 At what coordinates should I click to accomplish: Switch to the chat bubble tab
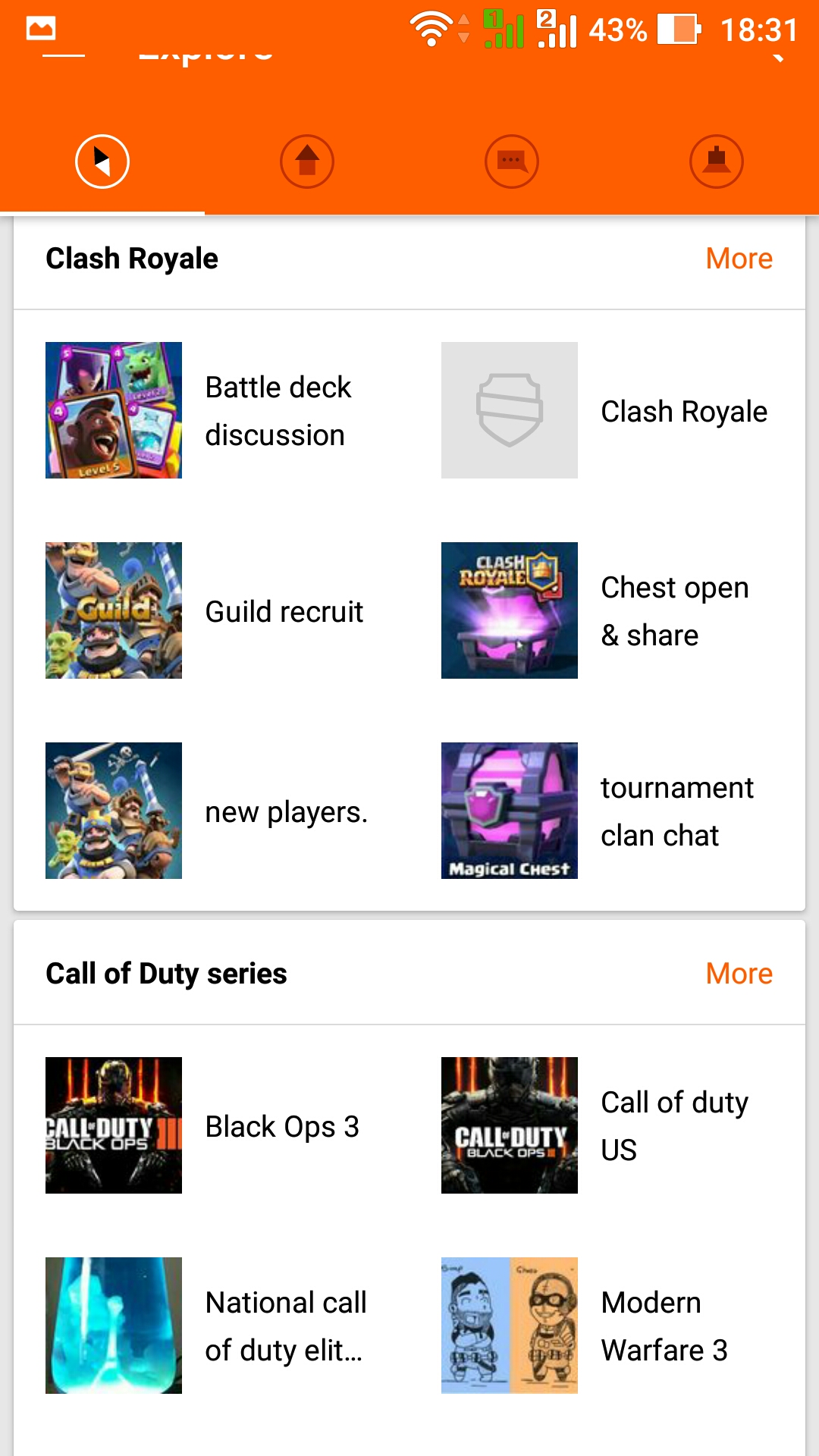click(x=512, y=161)
